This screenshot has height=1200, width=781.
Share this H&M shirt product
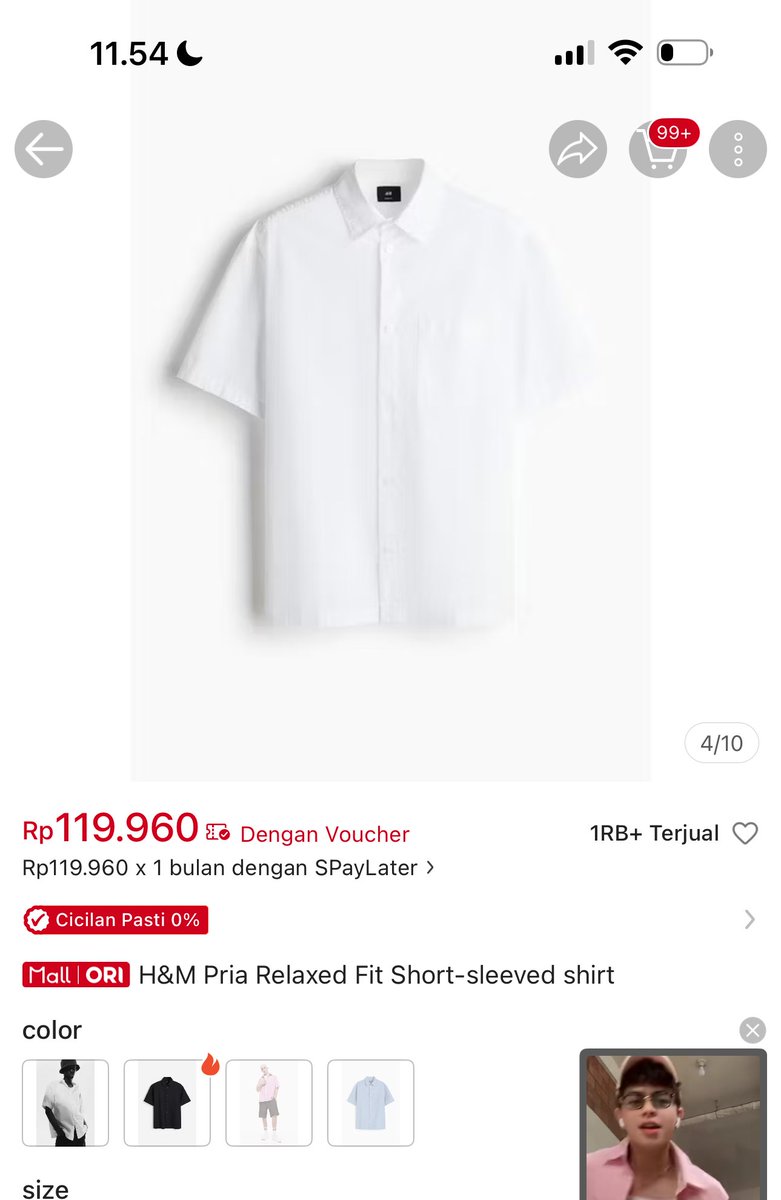coord(577,150)
